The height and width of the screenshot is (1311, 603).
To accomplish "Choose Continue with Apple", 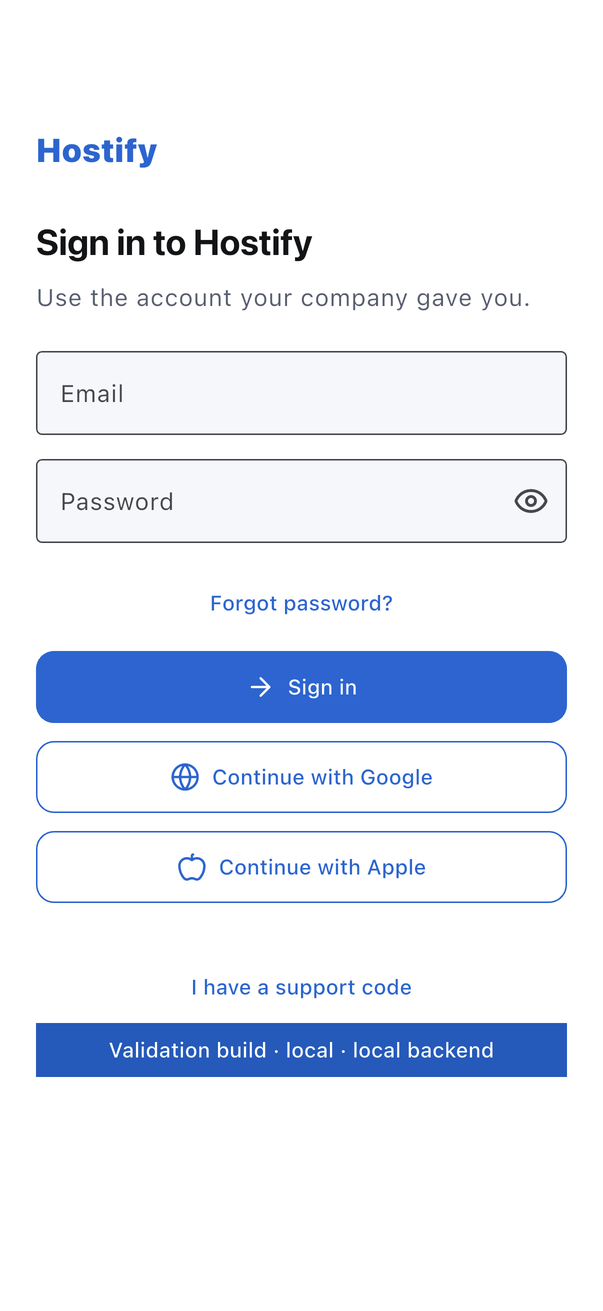I will coord(301,867).
